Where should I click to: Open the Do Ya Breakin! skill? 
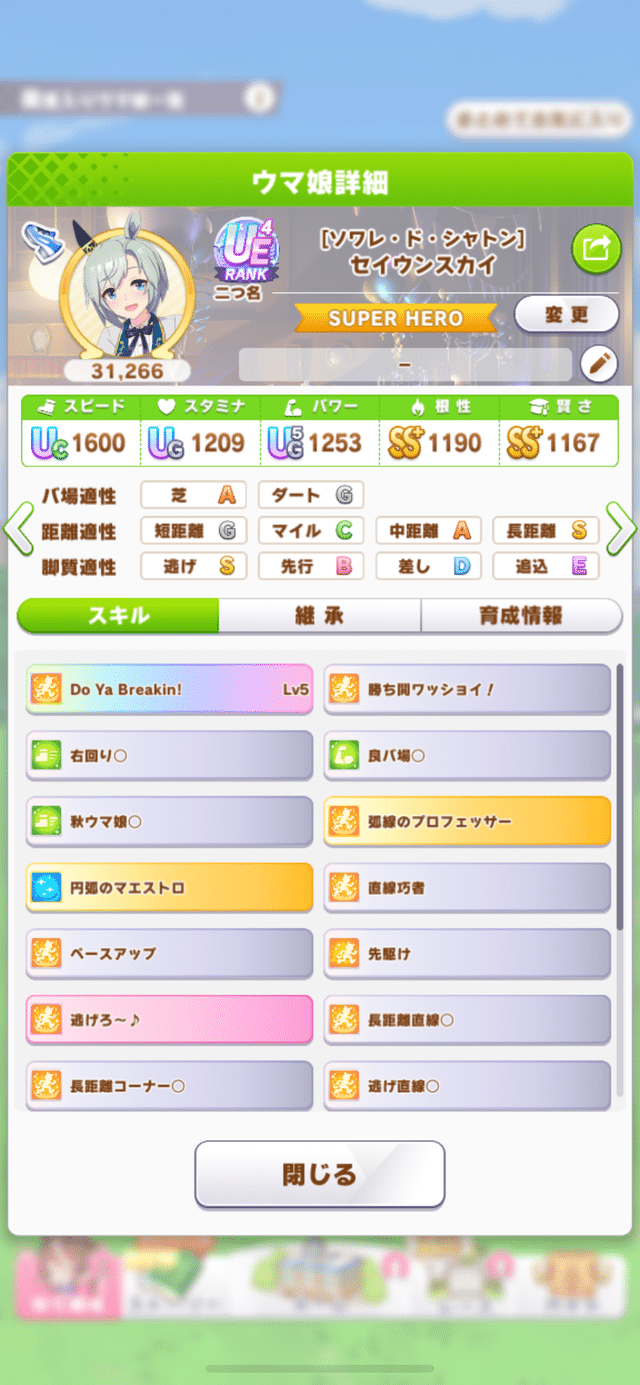pyautogui.click(x=169, y=689)
